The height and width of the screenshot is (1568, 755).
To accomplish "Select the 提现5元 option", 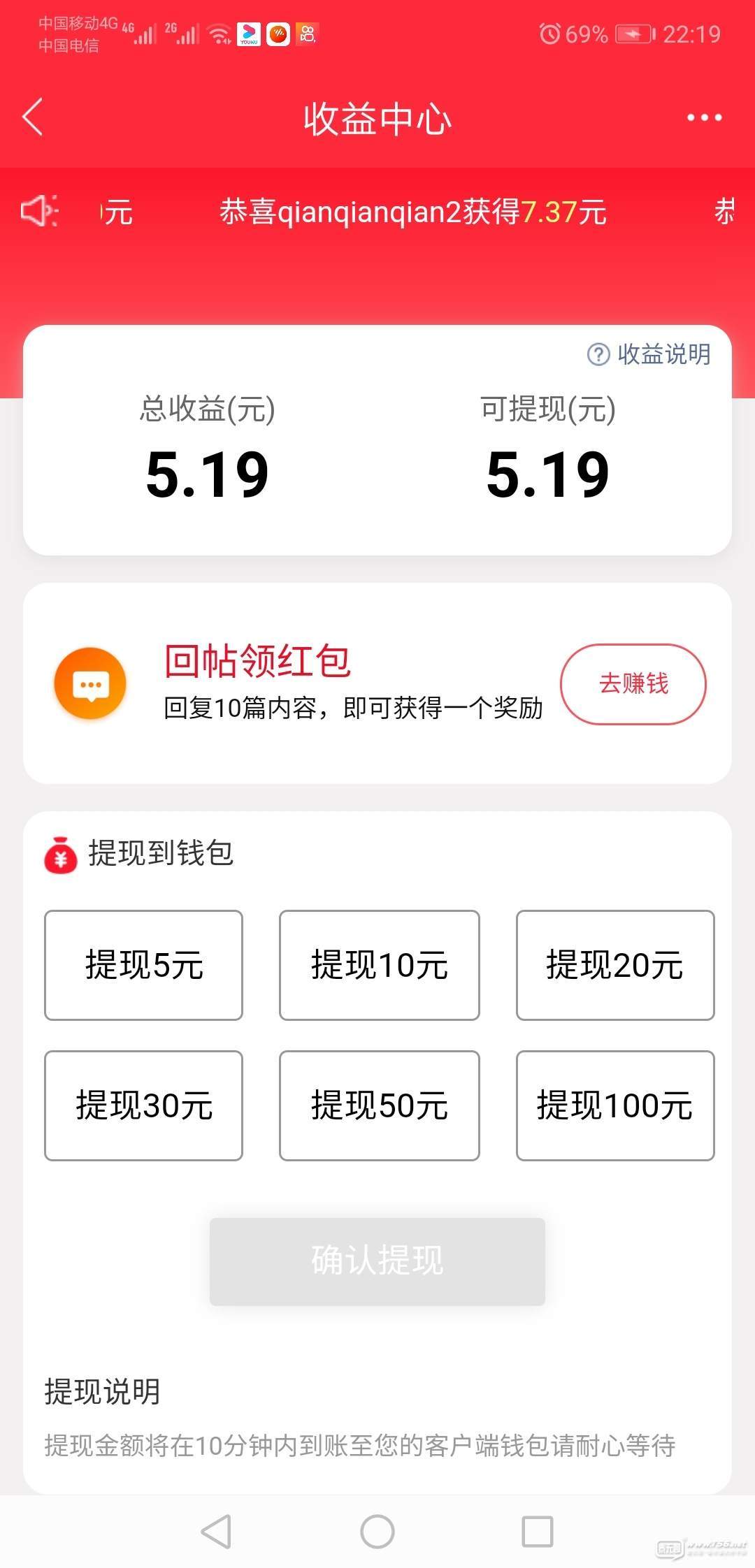I will pyautogui.click(x=143, y=965).
